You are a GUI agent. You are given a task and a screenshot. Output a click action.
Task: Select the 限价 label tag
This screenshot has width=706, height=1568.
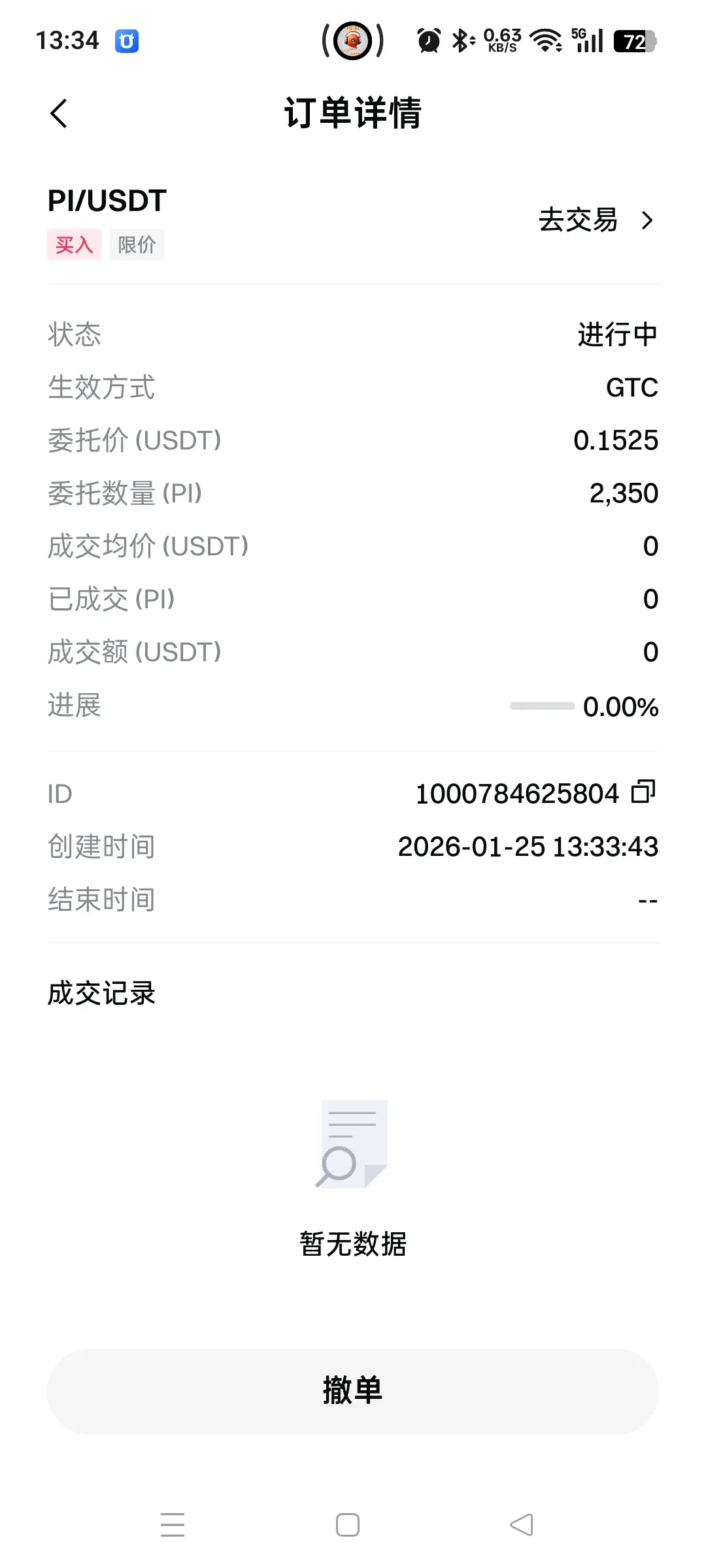click(x=137, y=244)
